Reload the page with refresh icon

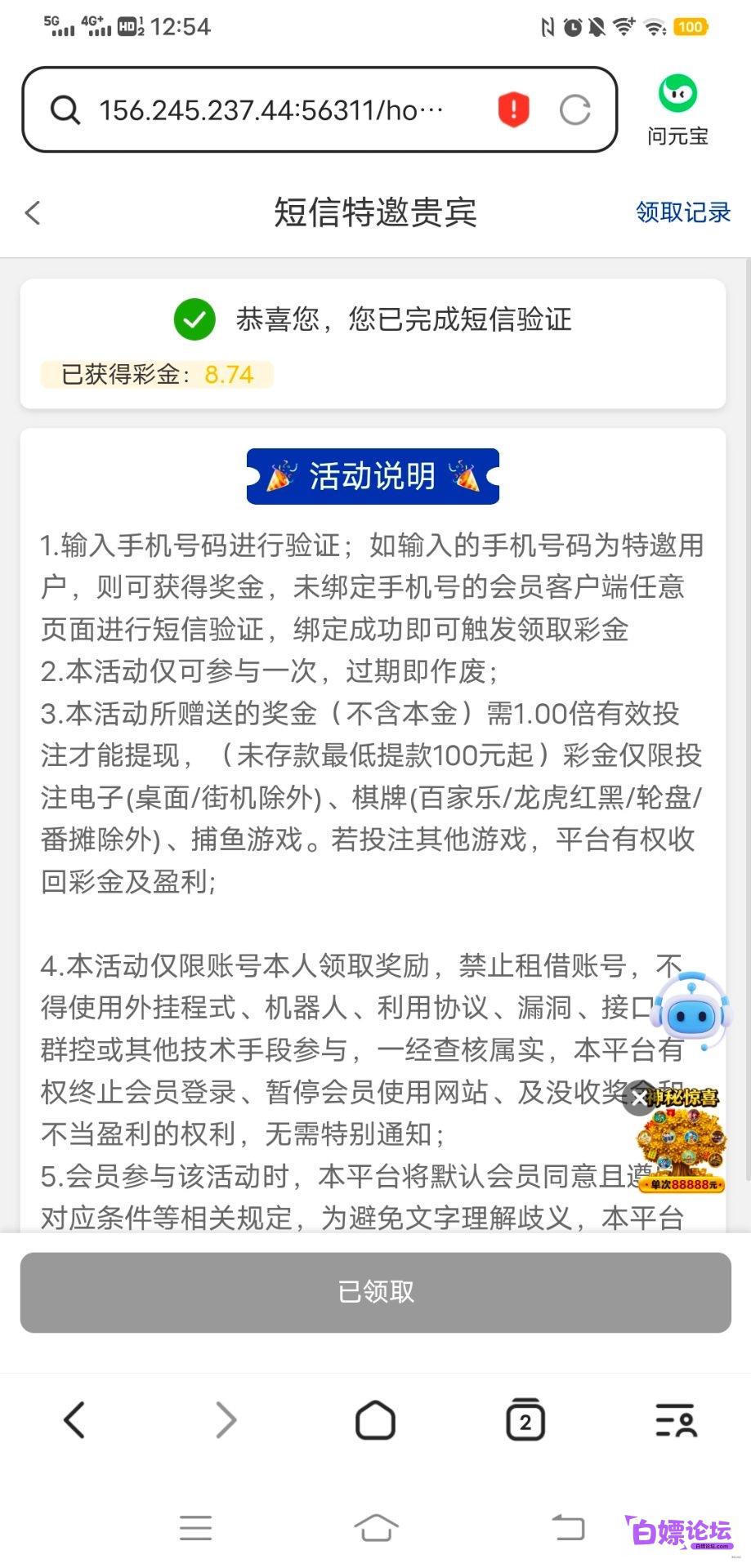[x=574, y=109]
